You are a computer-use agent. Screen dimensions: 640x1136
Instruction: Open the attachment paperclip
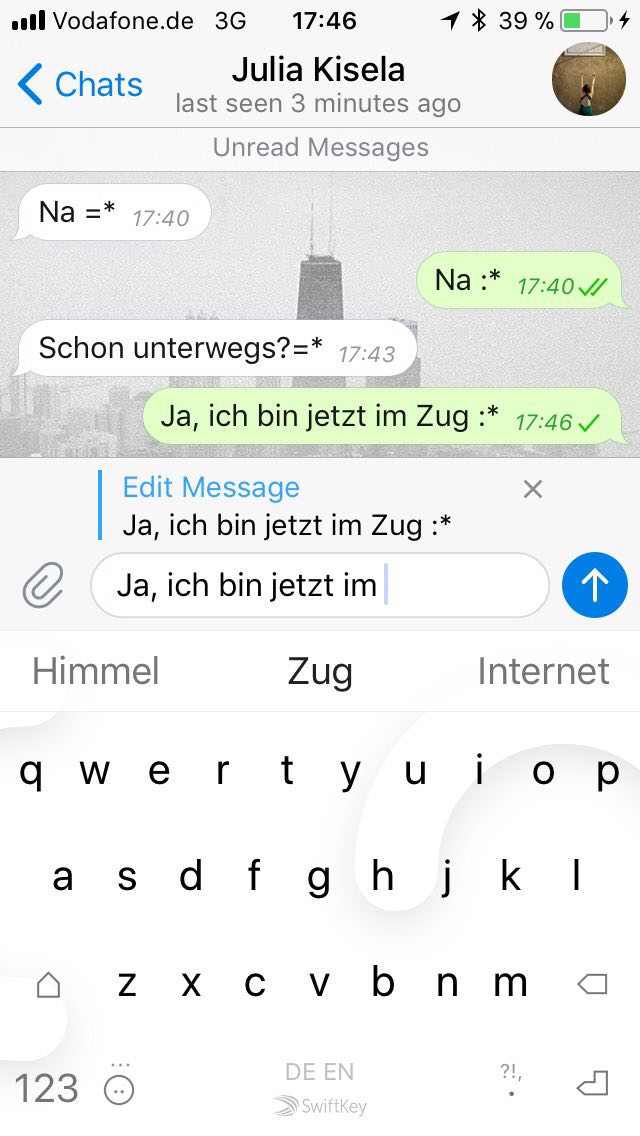43,585
